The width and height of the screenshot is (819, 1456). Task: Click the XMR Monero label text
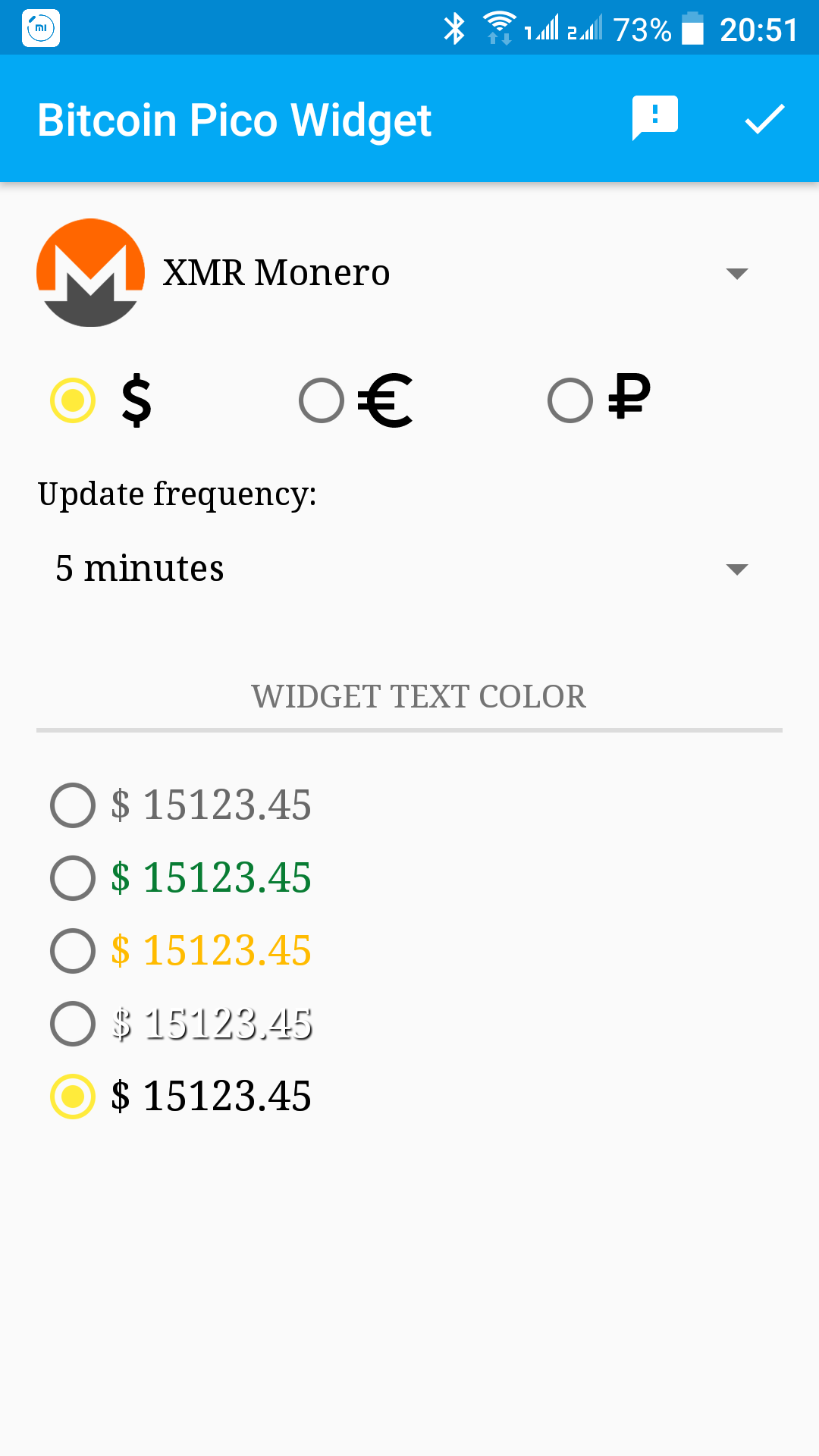(x=276, y=273)
